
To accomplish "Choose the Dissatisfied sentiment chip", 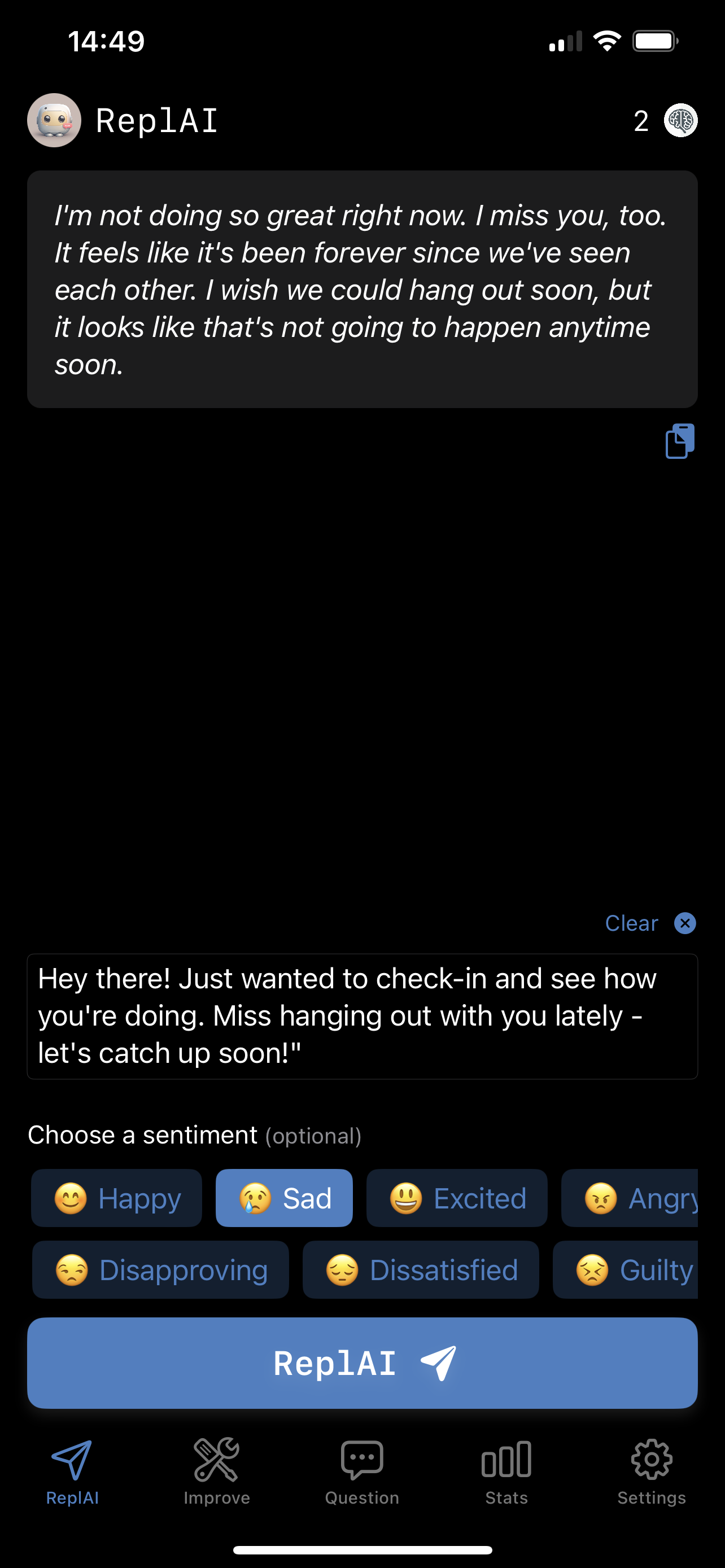I will pos(421,1270).
